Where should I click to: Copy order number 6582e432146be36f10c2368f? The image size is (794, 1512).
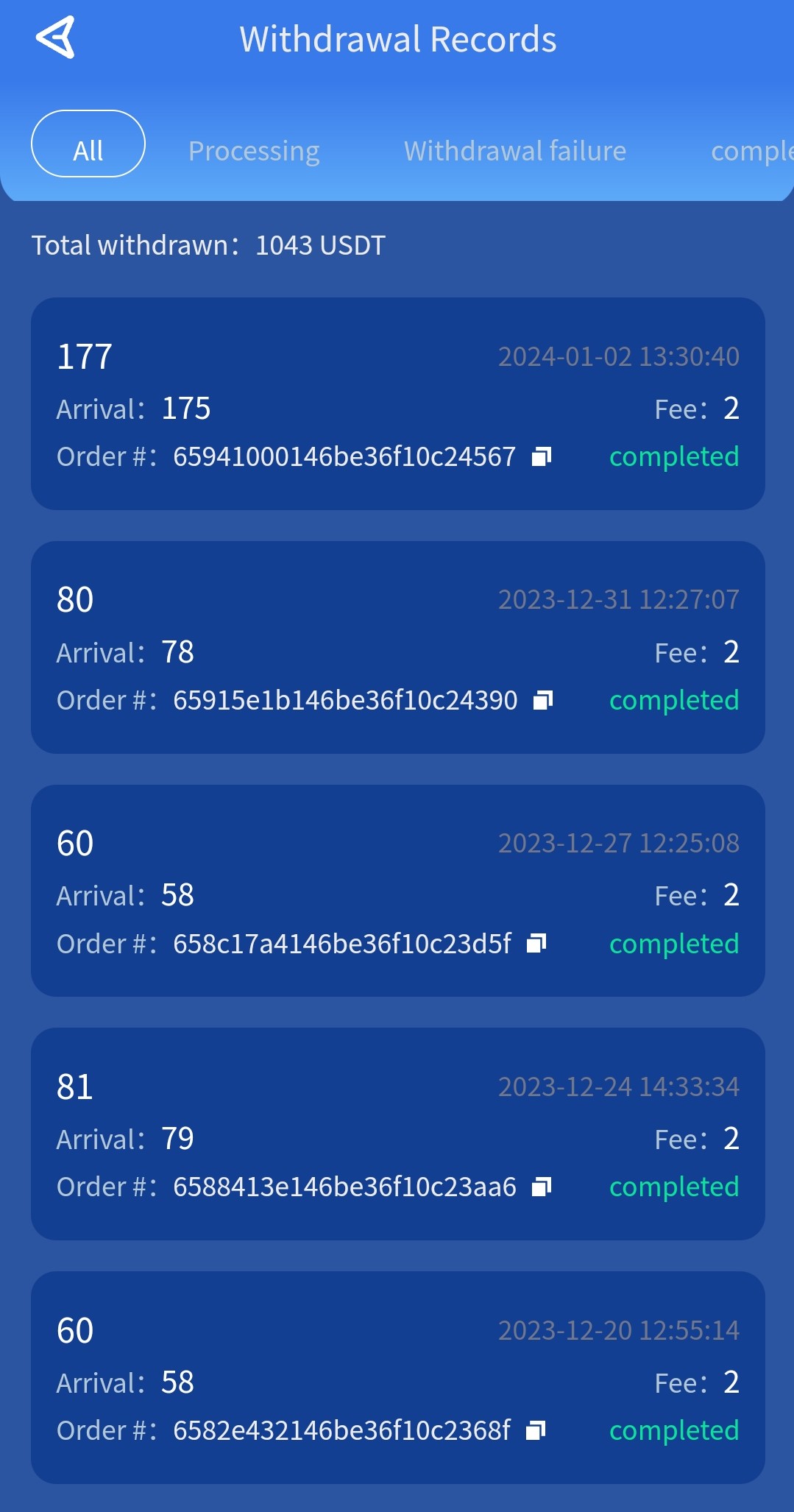click(x=536, y=1430)
